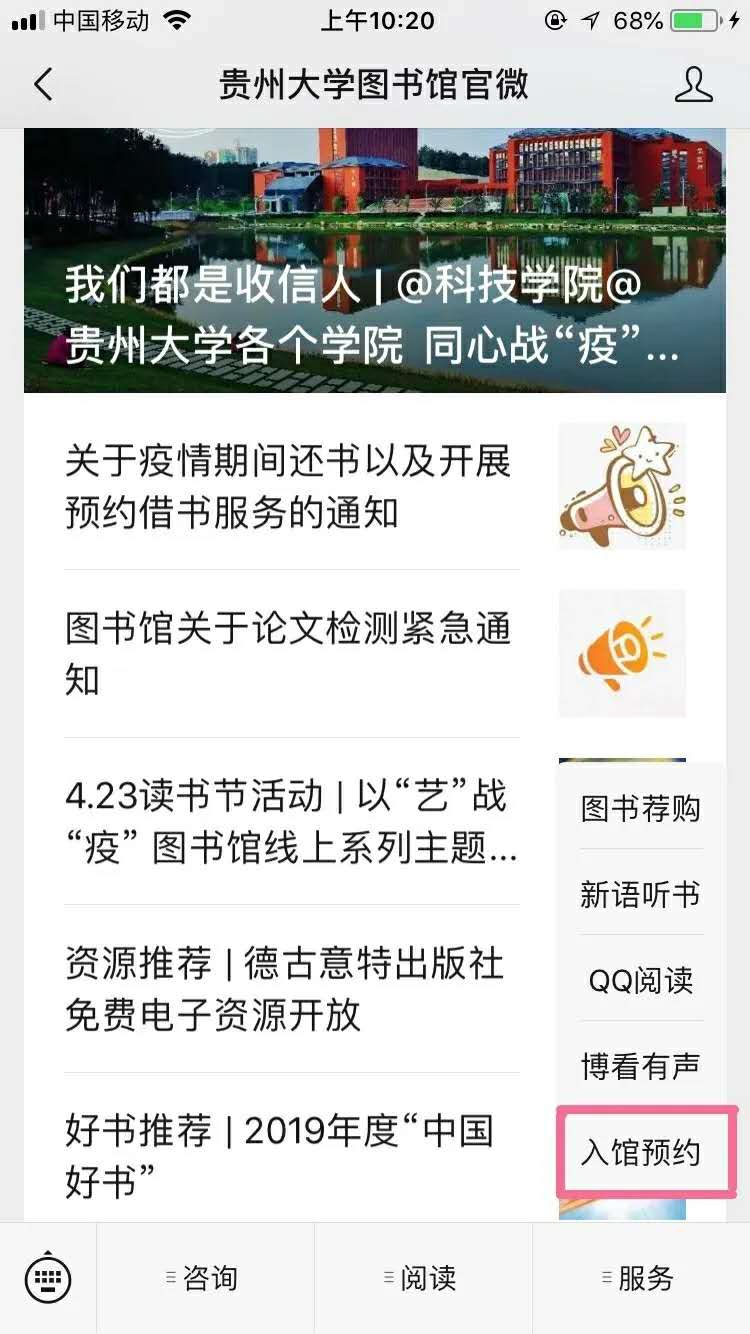Select 图书荐购 from the popup menu
This screenshot has height=1334, width=750.
[641, 808]
